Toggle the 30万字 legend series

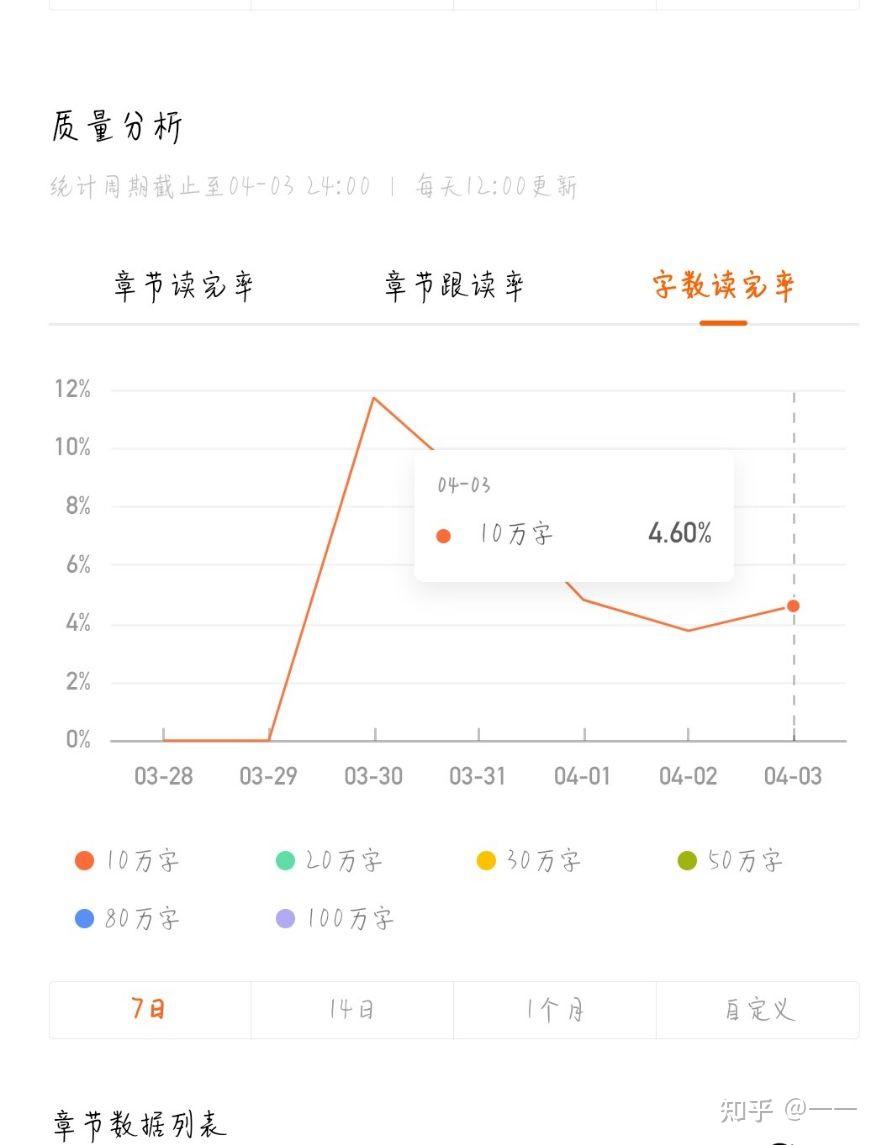tap(529, 861)
